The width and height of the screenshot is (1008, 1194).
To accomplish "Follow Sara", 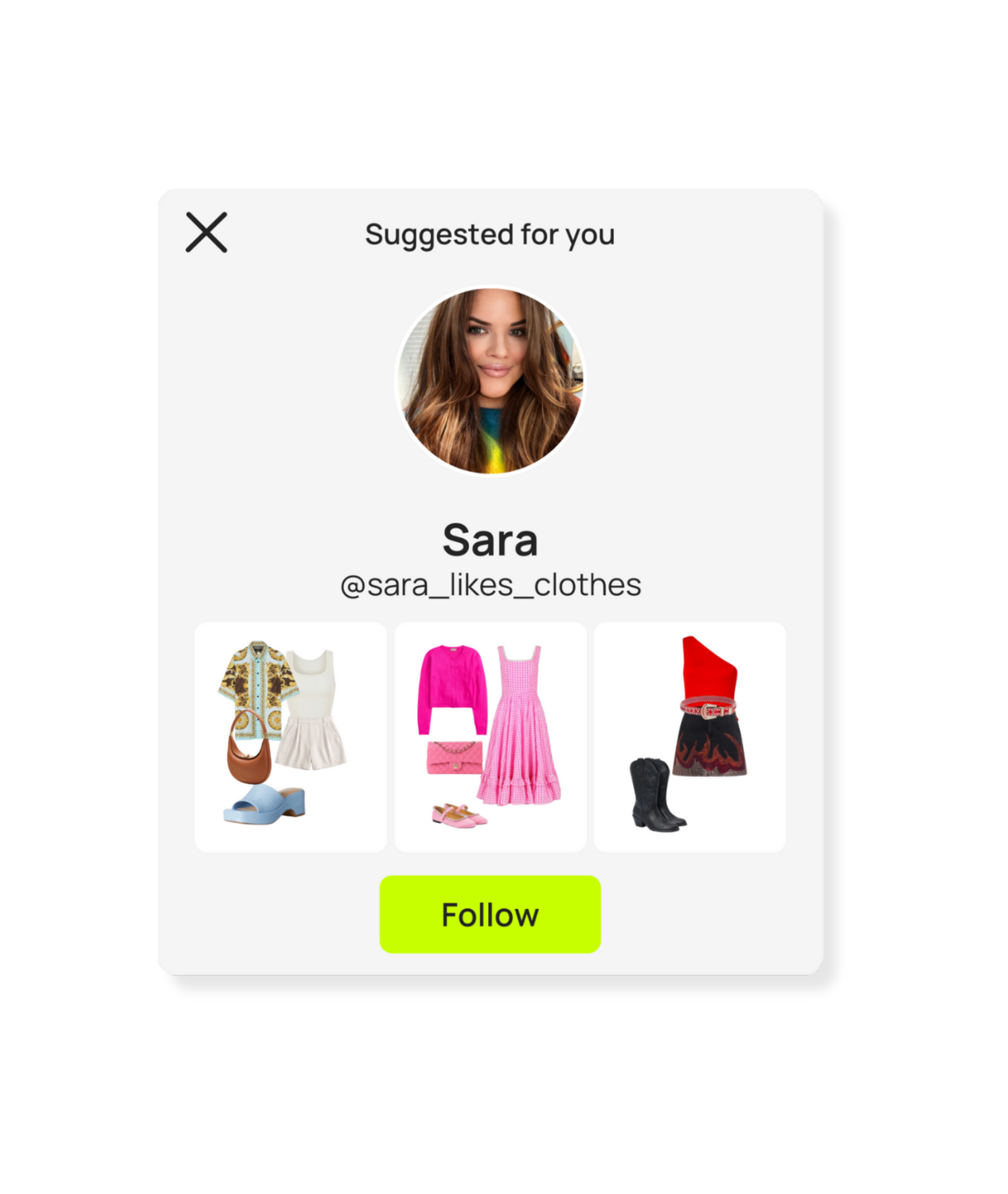I will pos(490,915).
